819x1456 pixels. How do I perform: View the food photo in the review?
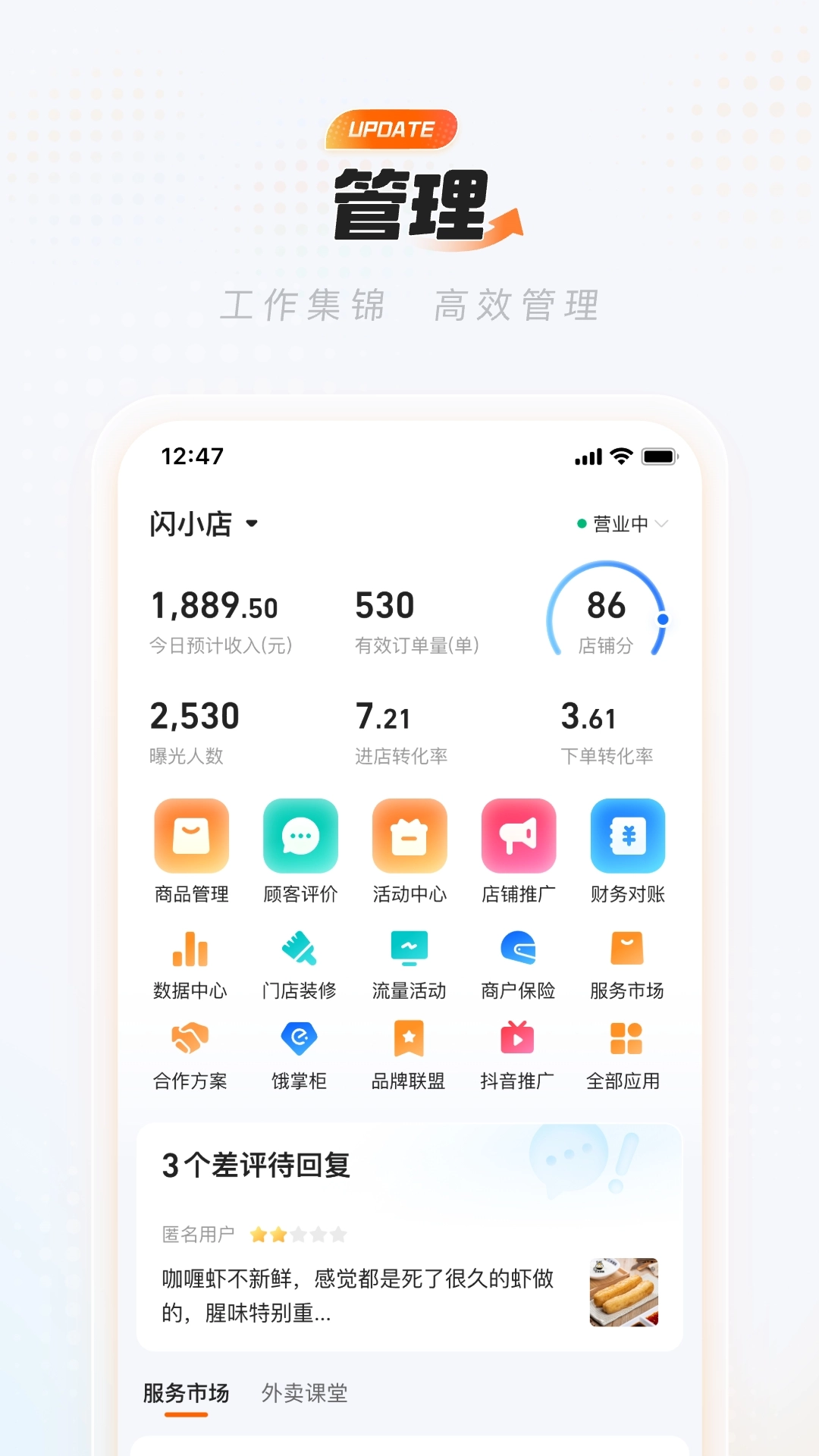625,1293
